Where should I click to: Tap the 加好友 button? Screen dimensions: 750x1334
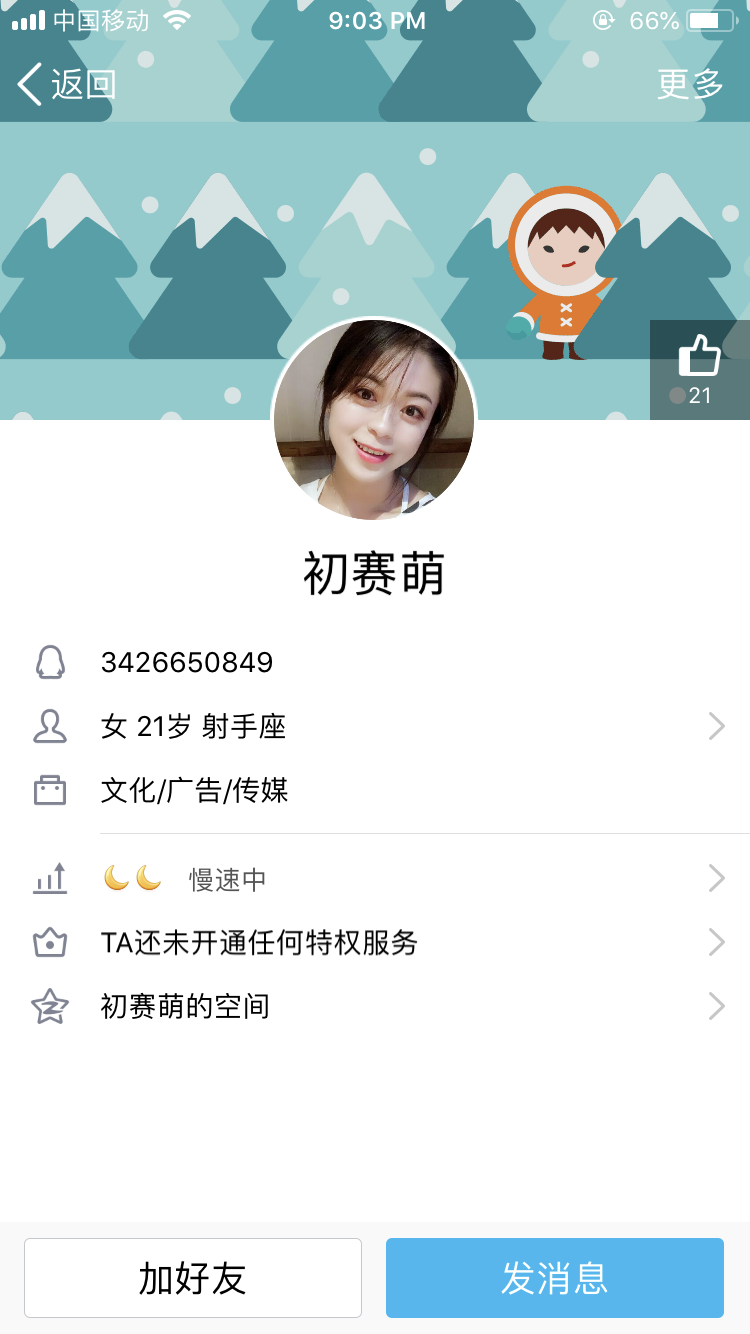click(x=193, y=1278)
